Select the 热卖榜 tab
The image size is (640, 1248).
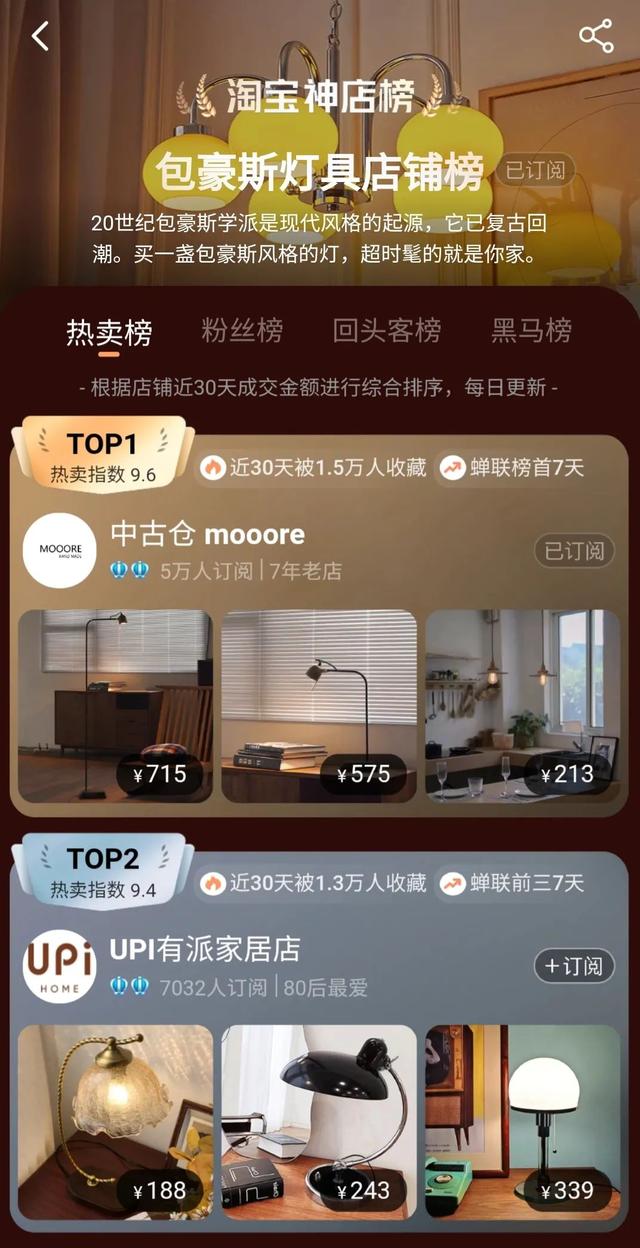tap(109, 332)
